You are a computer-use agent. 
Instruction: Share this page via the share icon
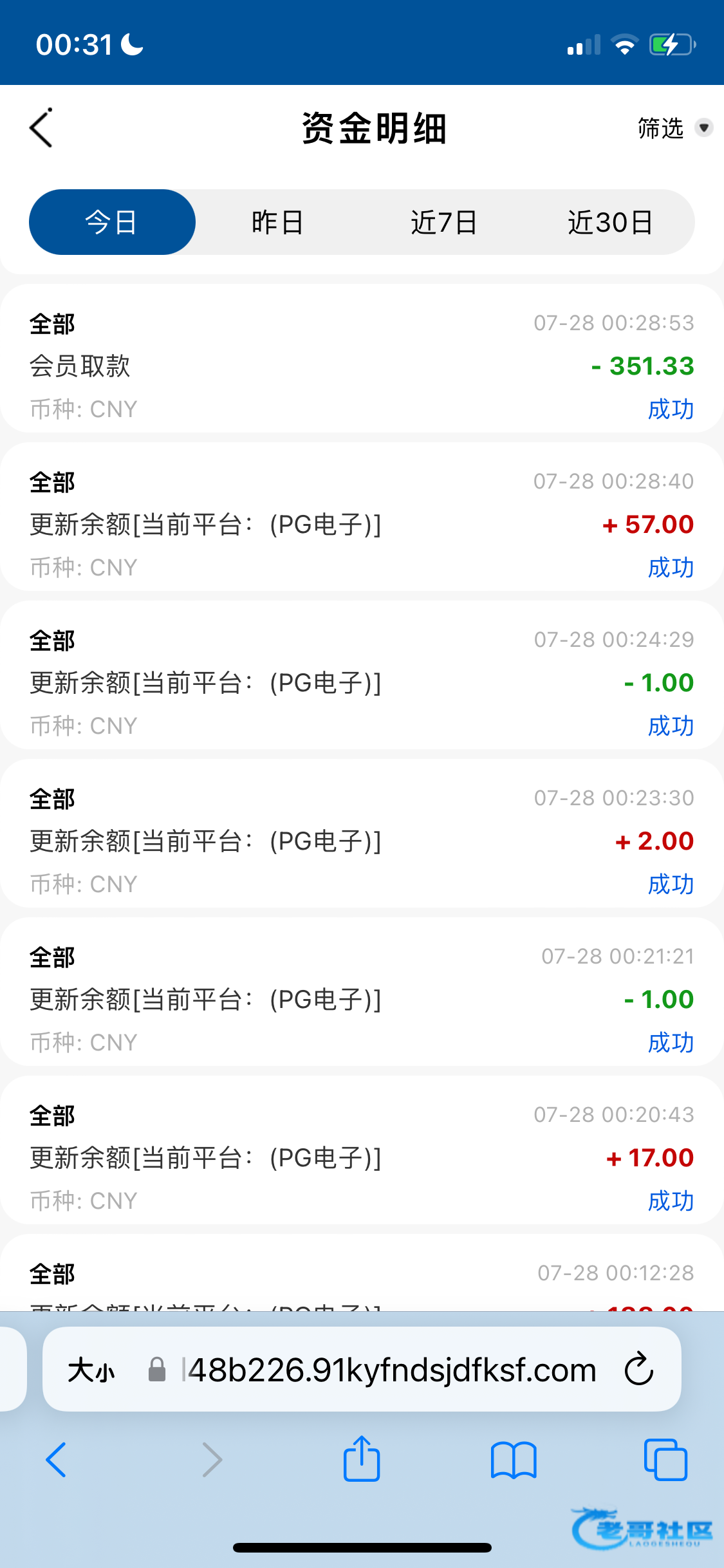click(x=362, y=1459)
